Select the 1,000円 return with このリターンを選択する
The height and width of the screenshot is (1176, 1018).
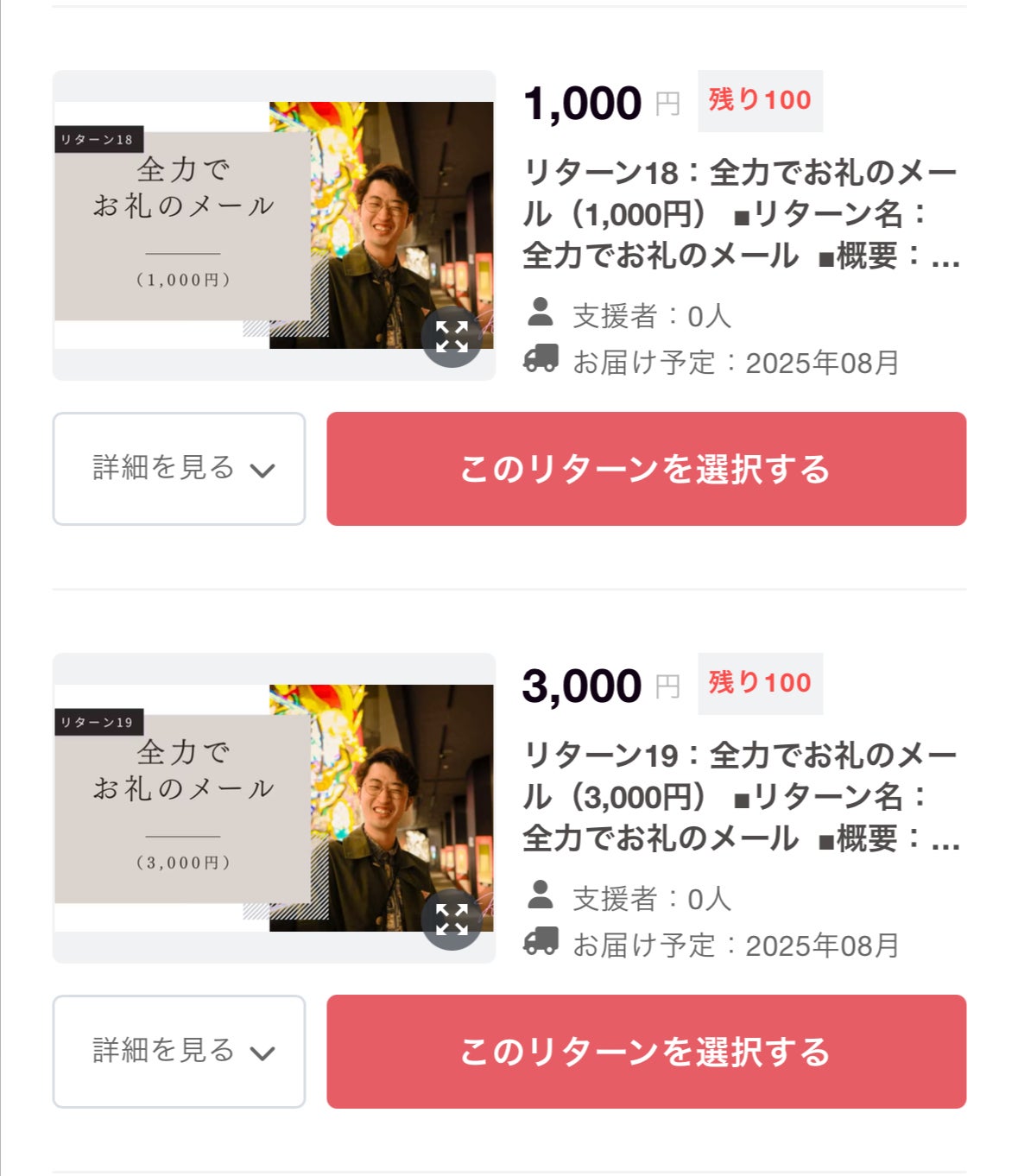pos(646,469)
